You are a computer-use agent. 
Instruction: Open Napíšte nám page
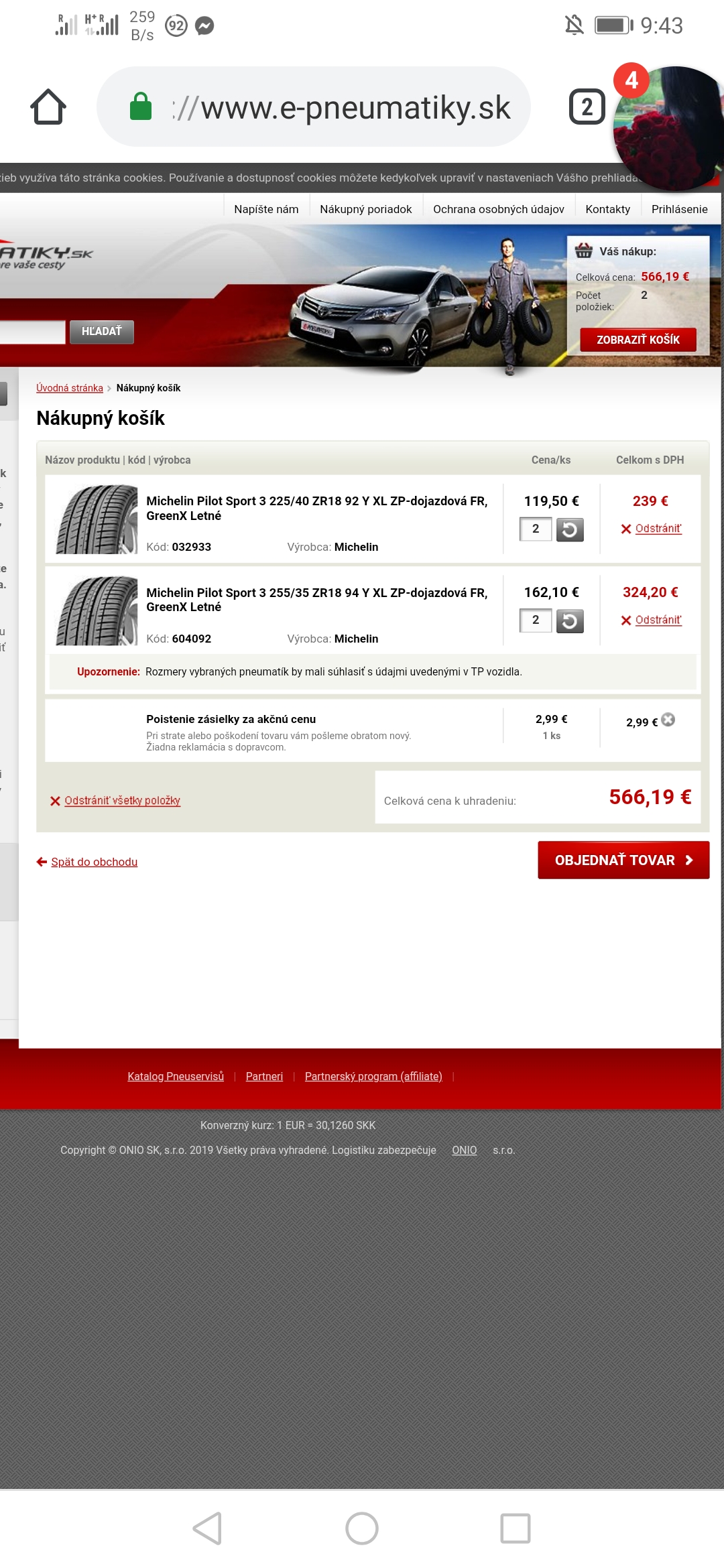coord(266,209)
